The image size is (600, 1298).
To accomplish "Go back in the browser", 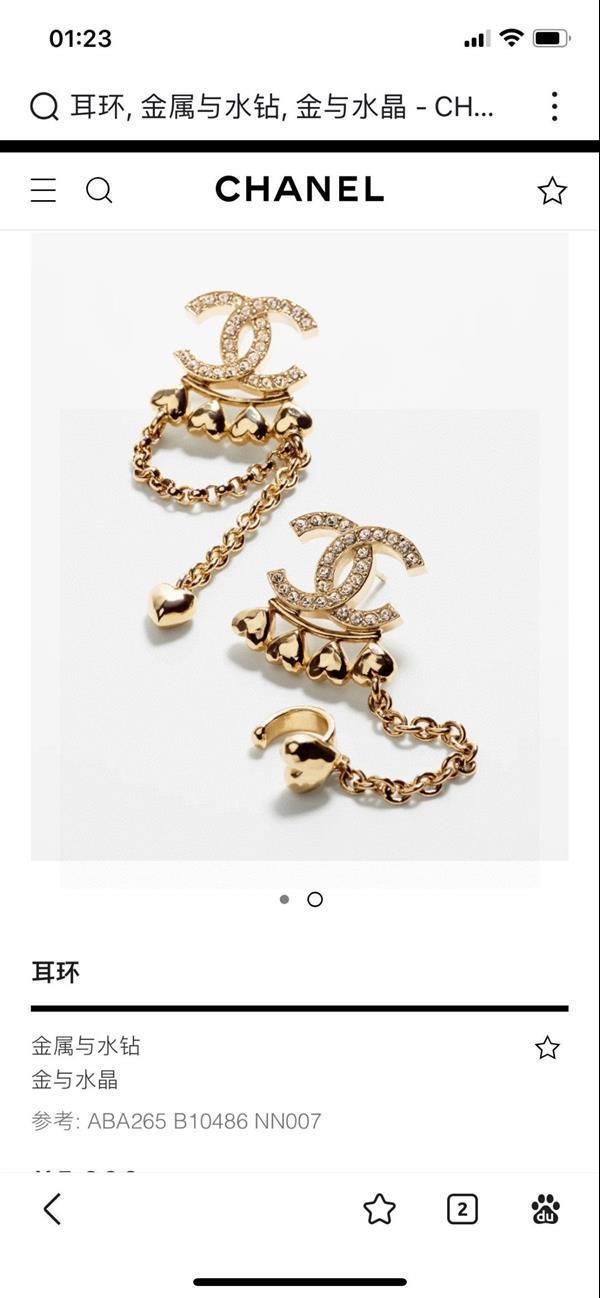I will [52, 1209].
